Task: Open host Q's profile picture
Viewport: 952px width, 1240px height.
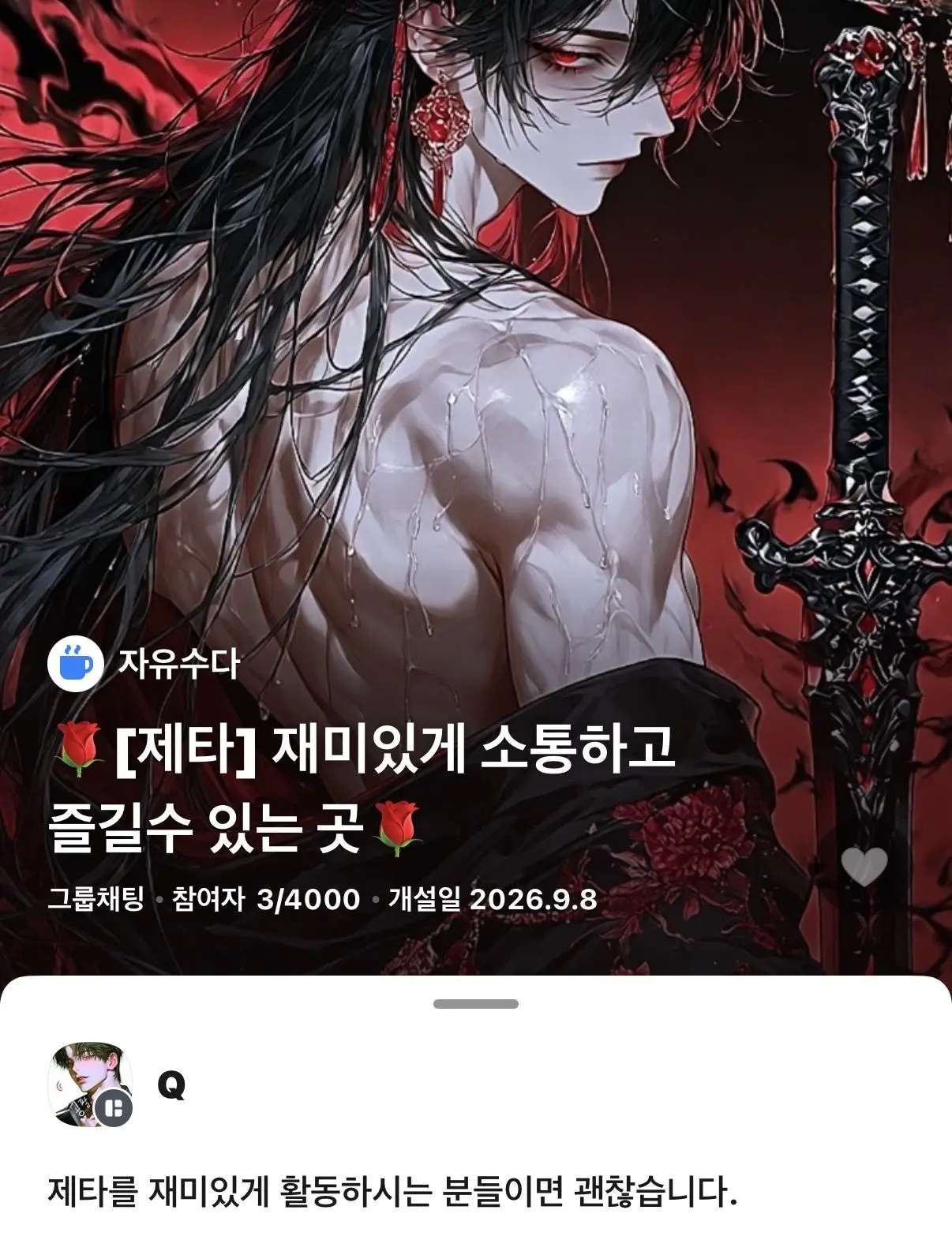Action: click(x=90, y=1085)
